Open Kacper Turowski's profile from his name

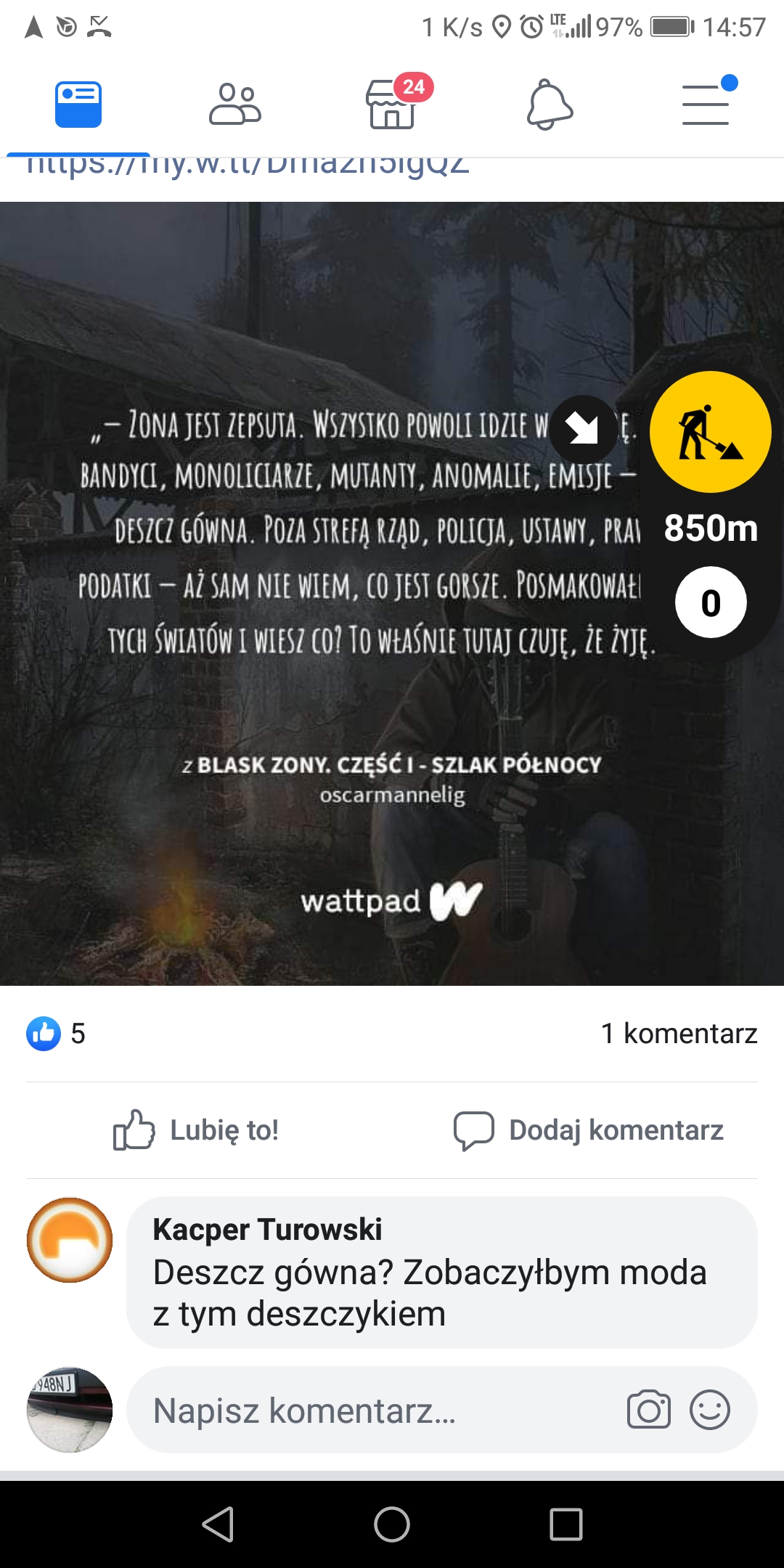[x=267, y=1230]
